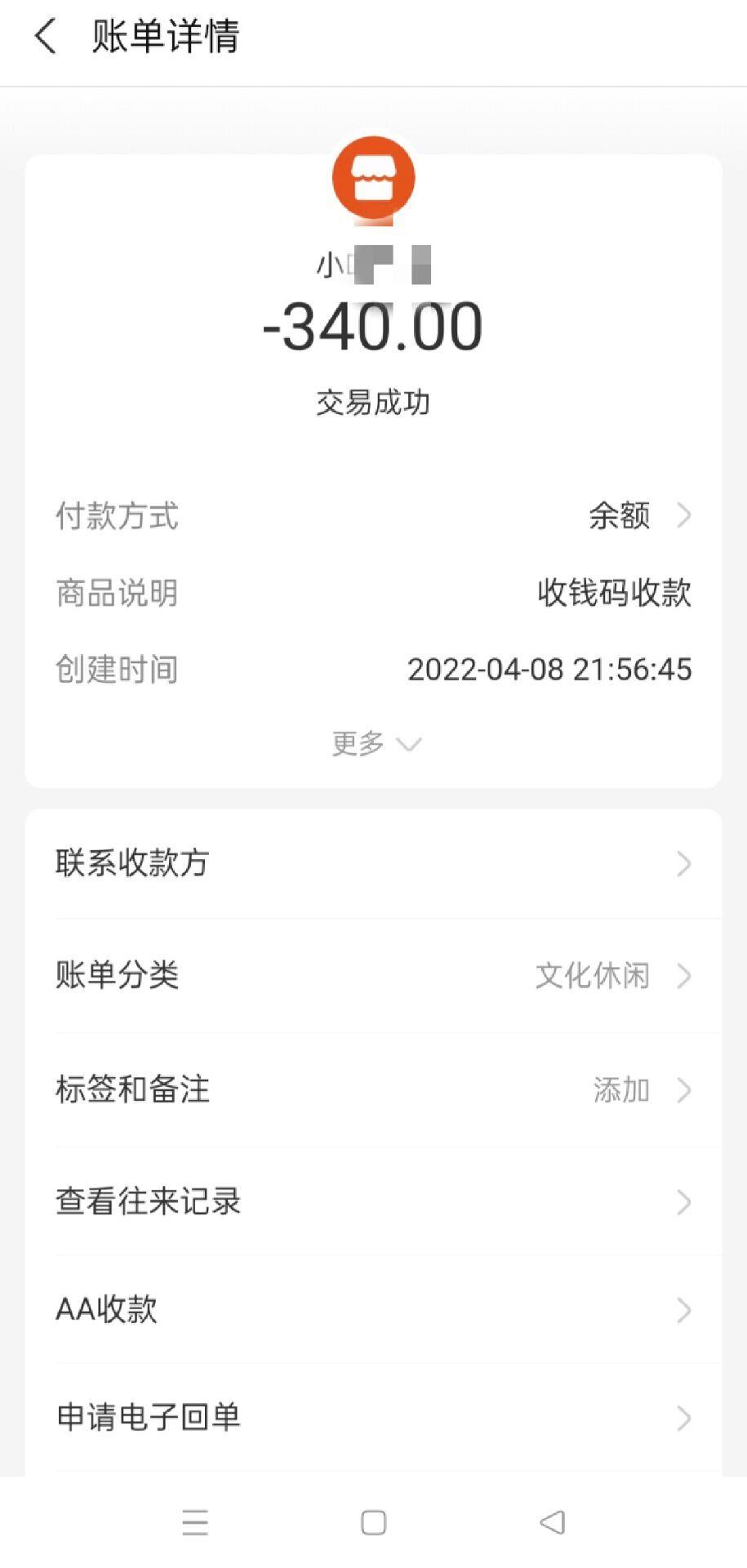Tap the system home button
747x1568 pixels.
373,1522
